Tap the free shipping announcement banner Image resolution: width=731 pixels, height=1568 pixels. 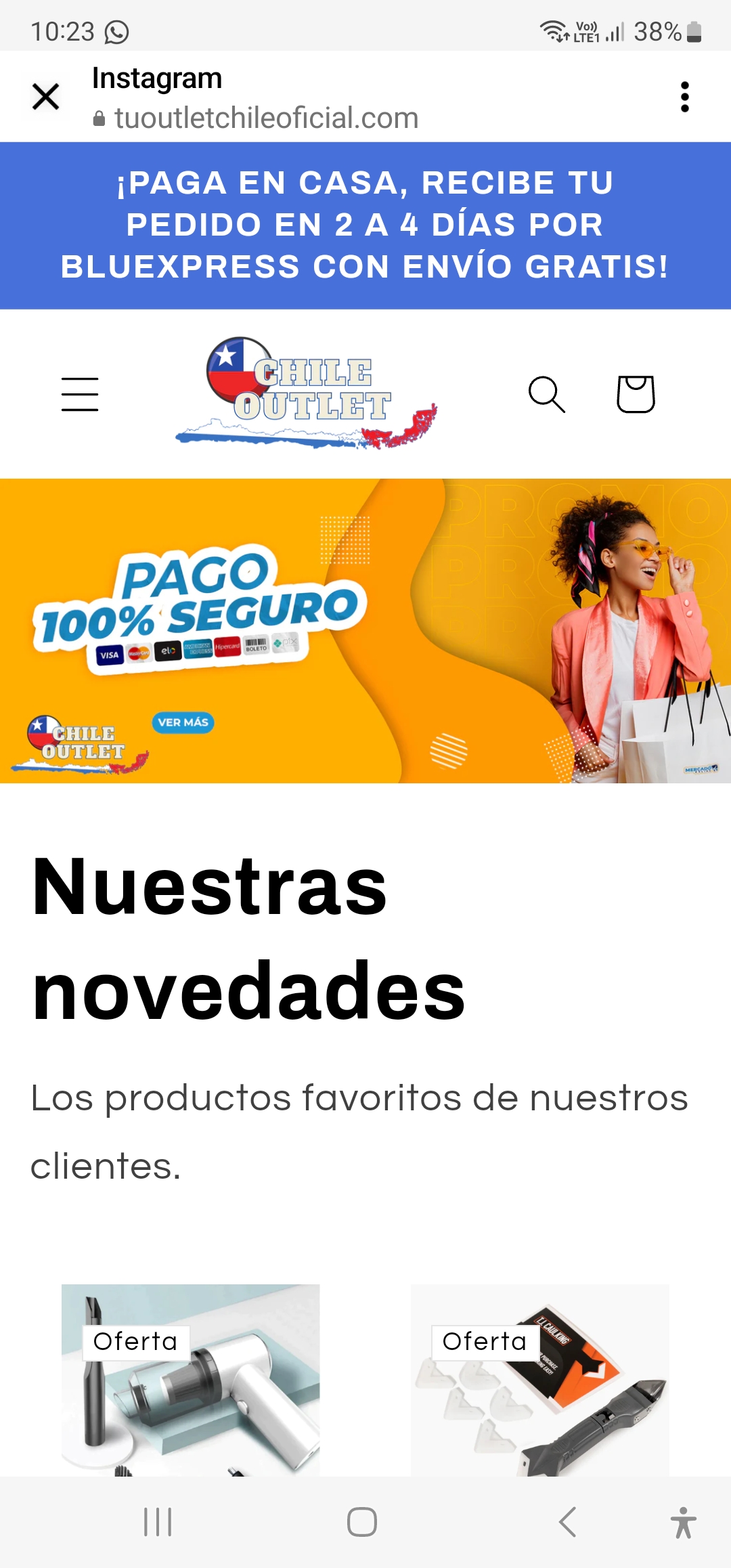point(365,225)
